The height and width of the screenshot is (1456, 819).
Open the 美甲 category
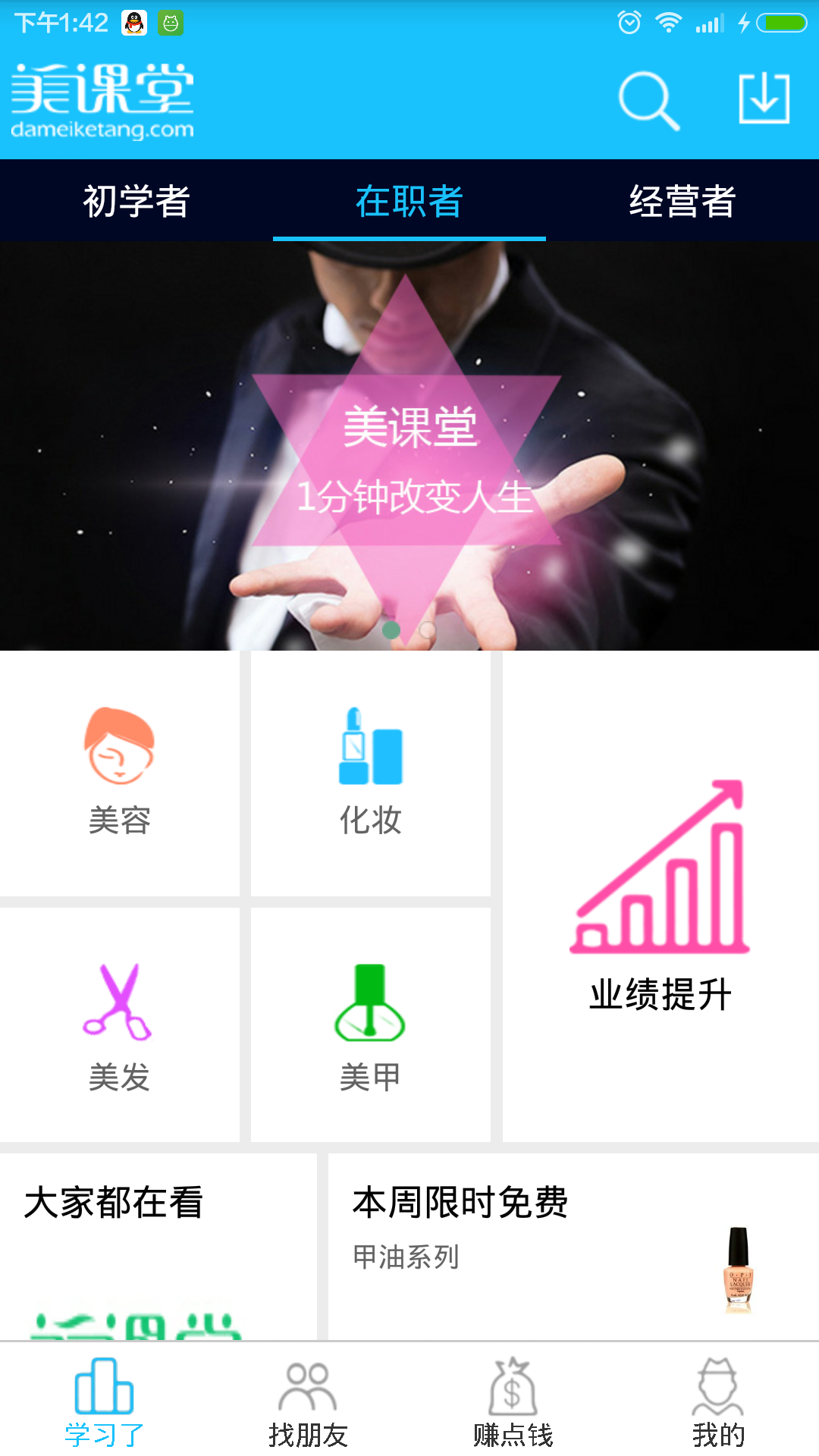point(371,1025)
